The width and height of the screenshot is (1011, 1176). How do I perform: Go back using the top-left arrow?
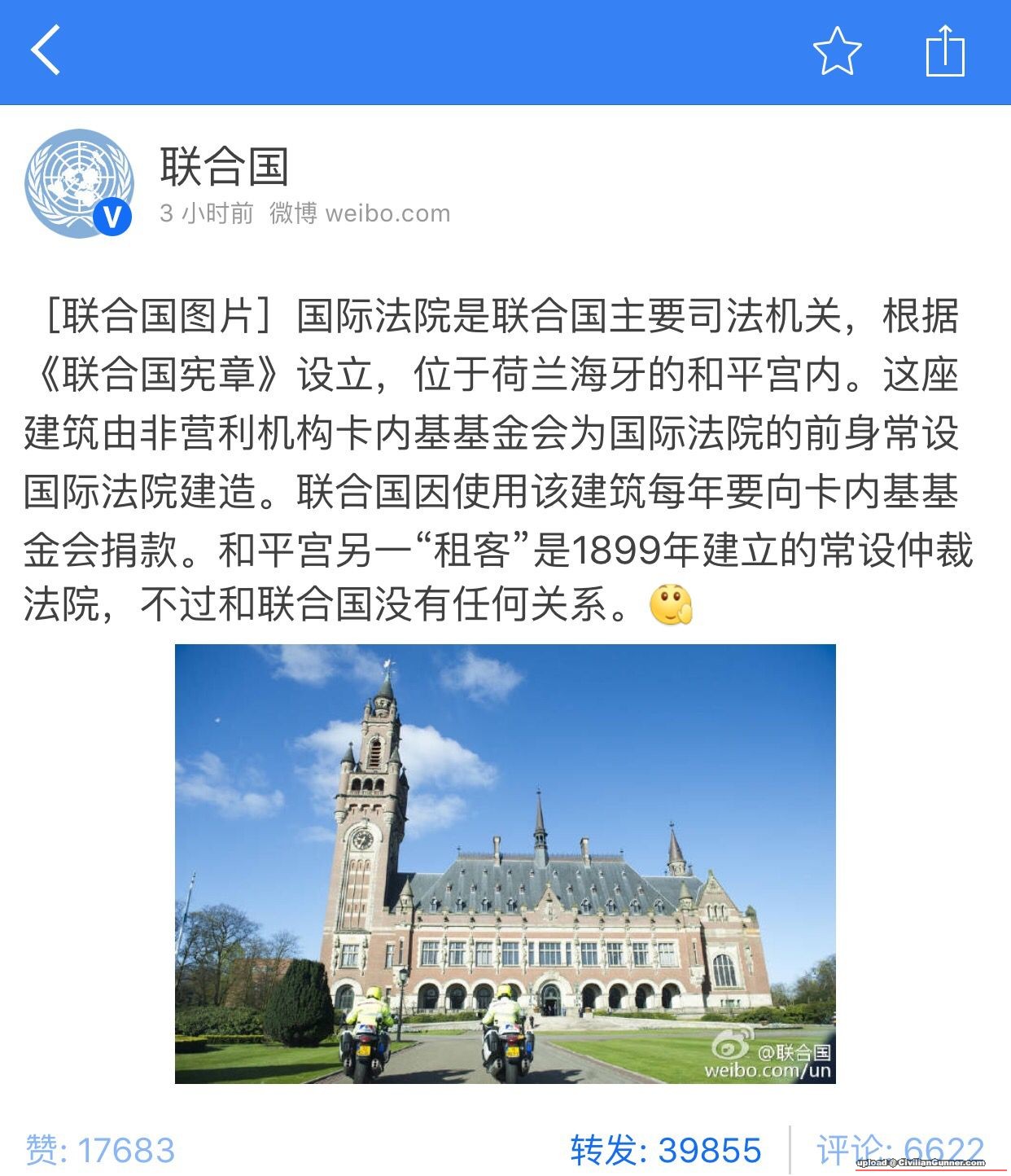pos(46,50)
